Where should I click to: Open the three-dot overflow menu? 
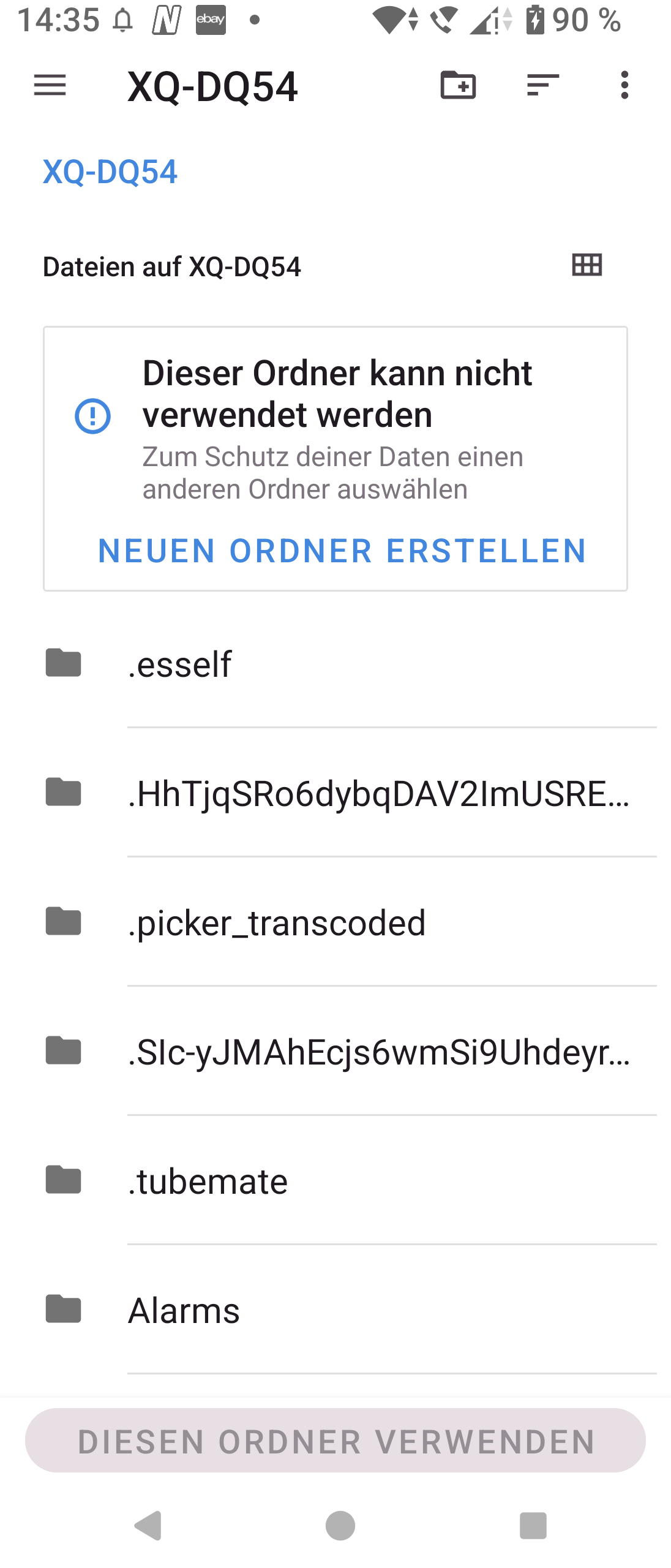[x=624, y=85]
